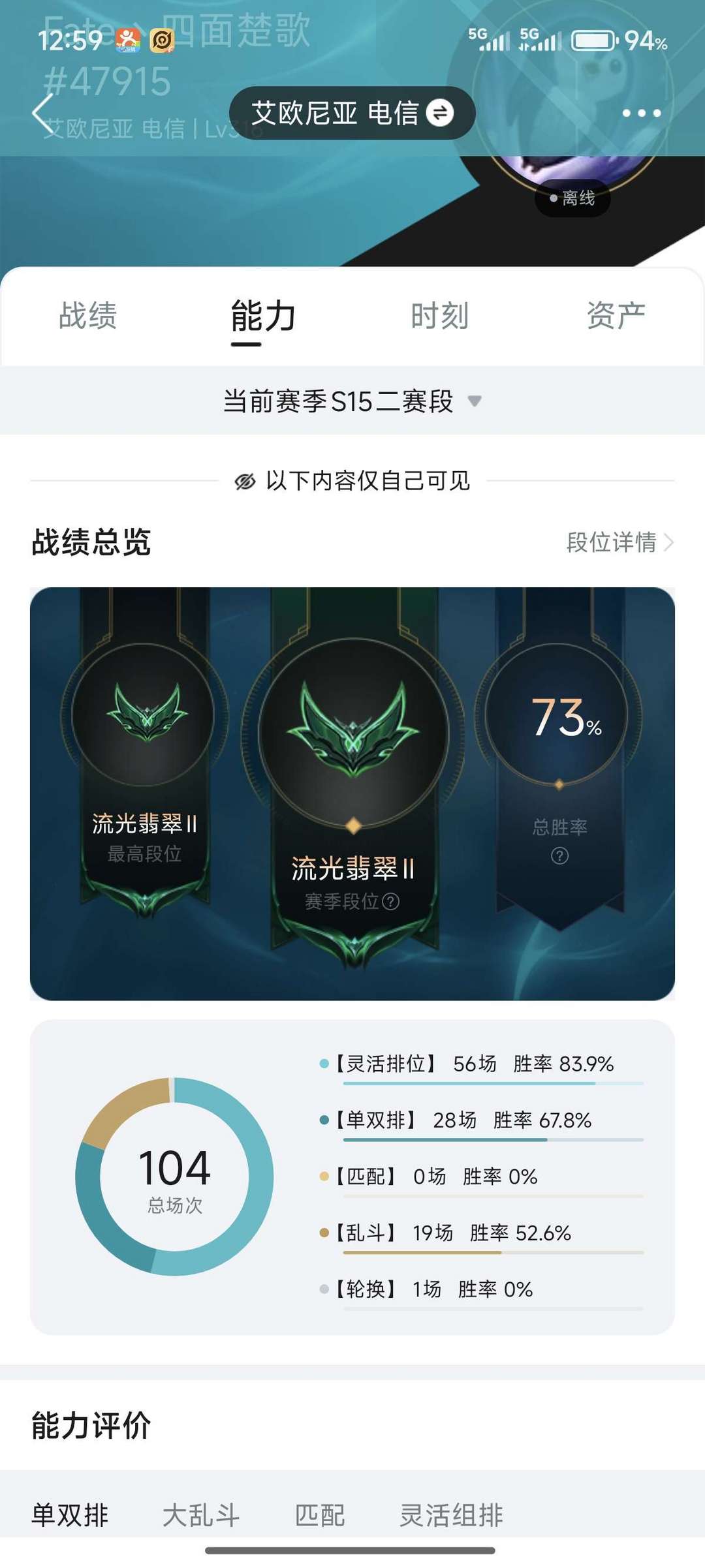Viewport: 705px width, 1568px height.
Task: Switch to the 时刻 tab
Action: pos(440,316)
